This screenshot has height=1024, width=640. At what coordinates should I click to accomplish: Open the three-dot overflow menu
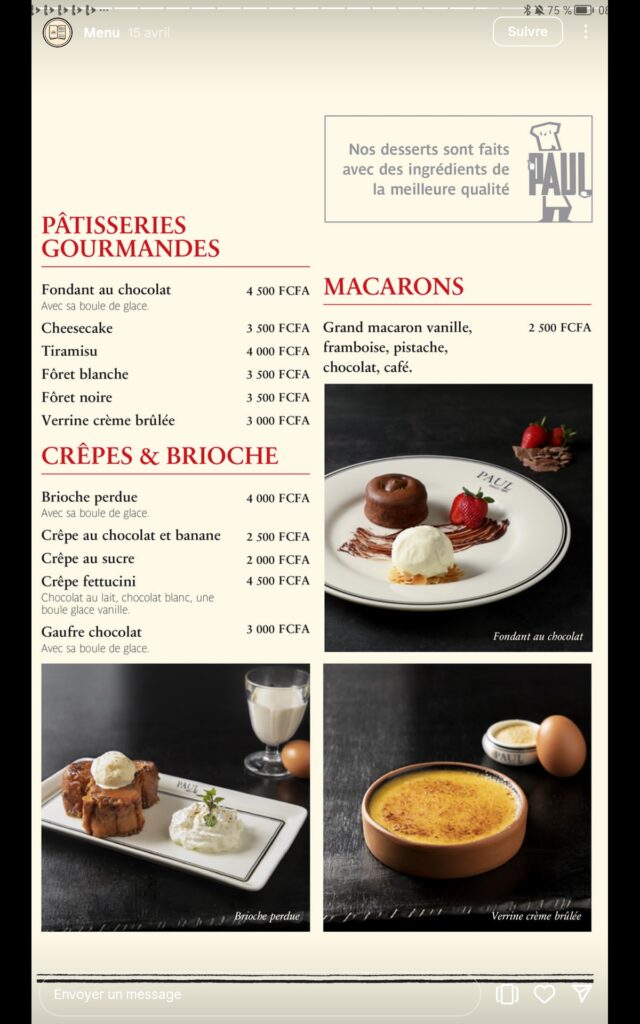(586, 31)
